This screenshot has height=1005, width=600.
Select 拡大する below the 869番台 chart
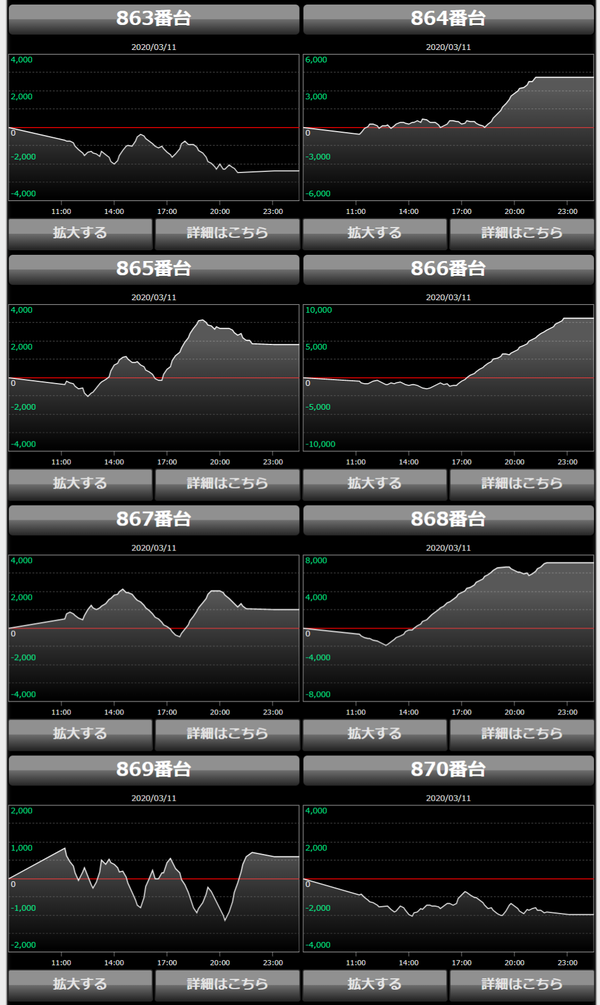[80, 984]
